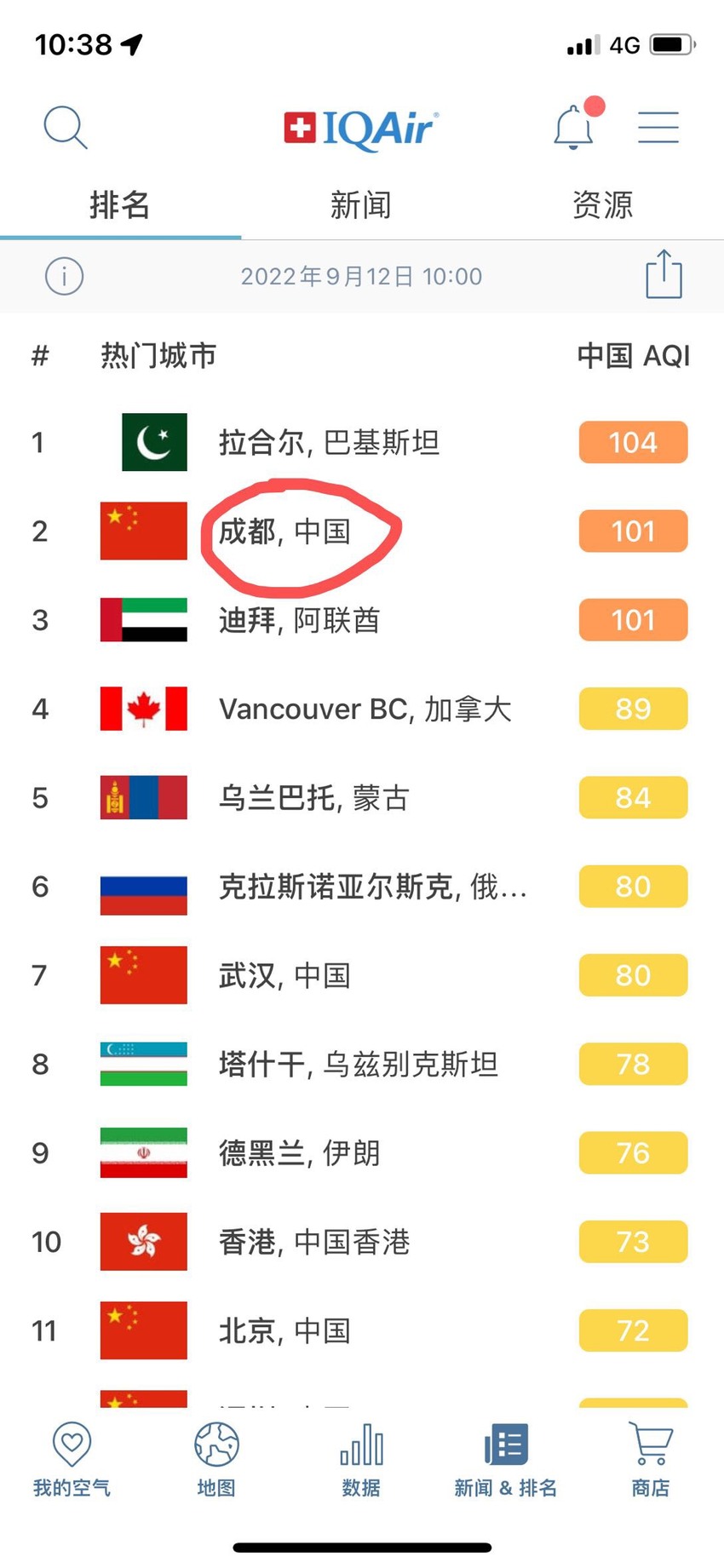This screenshot has width=724, height=1568.
Task: Open 武汉, 中国 city row
Action: pyautogui.click(x=362, y=976)
